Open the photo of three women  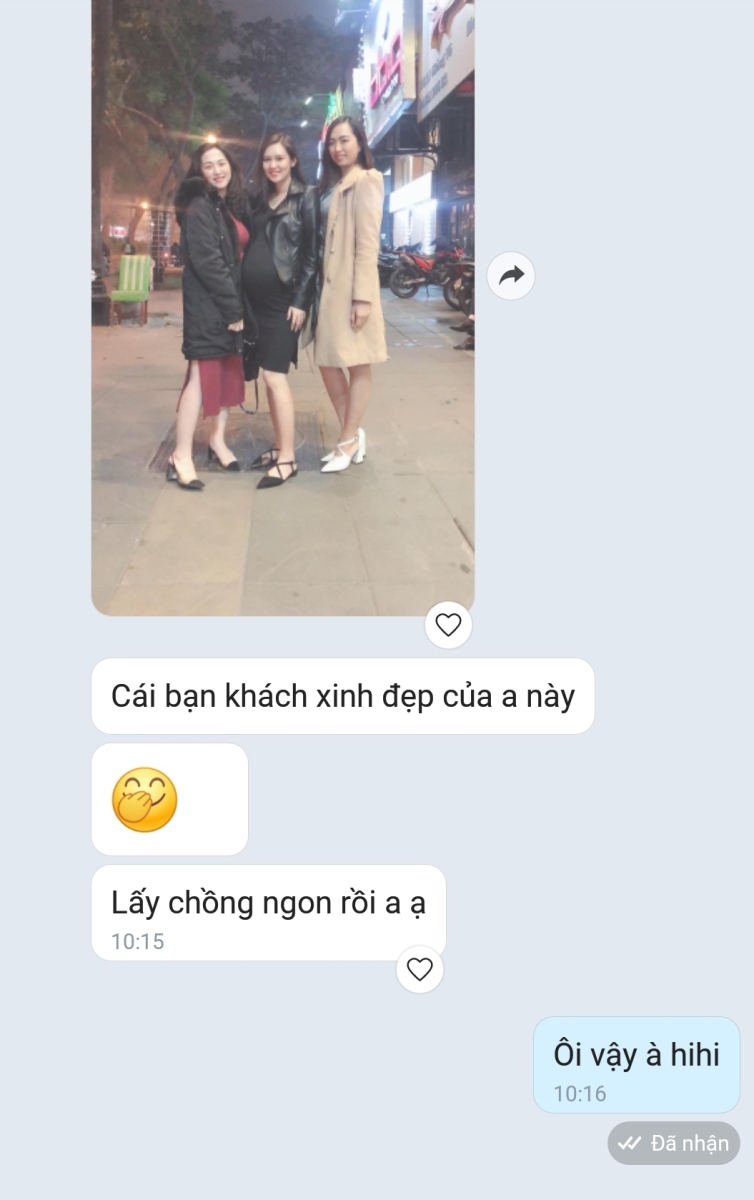pos(283,307)
